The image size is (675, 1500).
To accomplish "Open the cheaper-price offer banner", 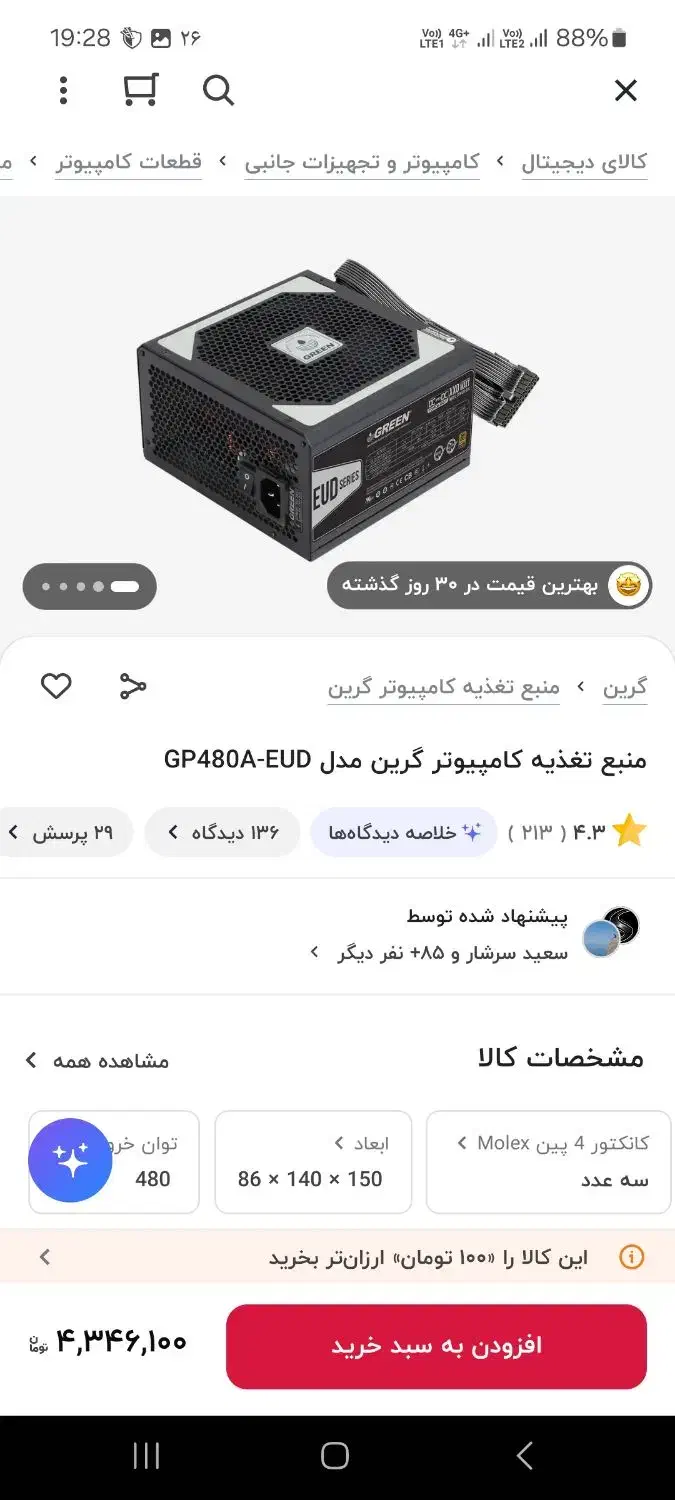I will tap(337, 1257).
